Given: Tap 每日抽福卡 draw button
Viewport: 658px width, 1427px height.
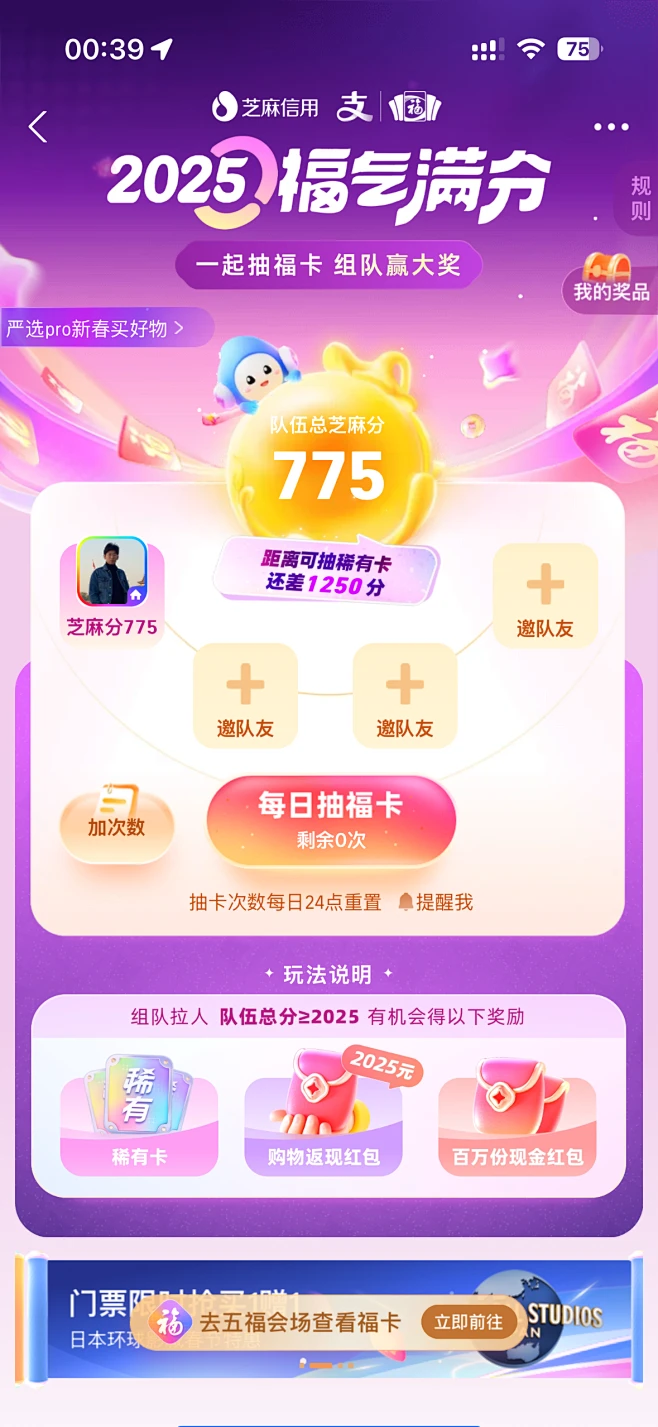Looking at the screenshot, I should (x=331, y=820).
